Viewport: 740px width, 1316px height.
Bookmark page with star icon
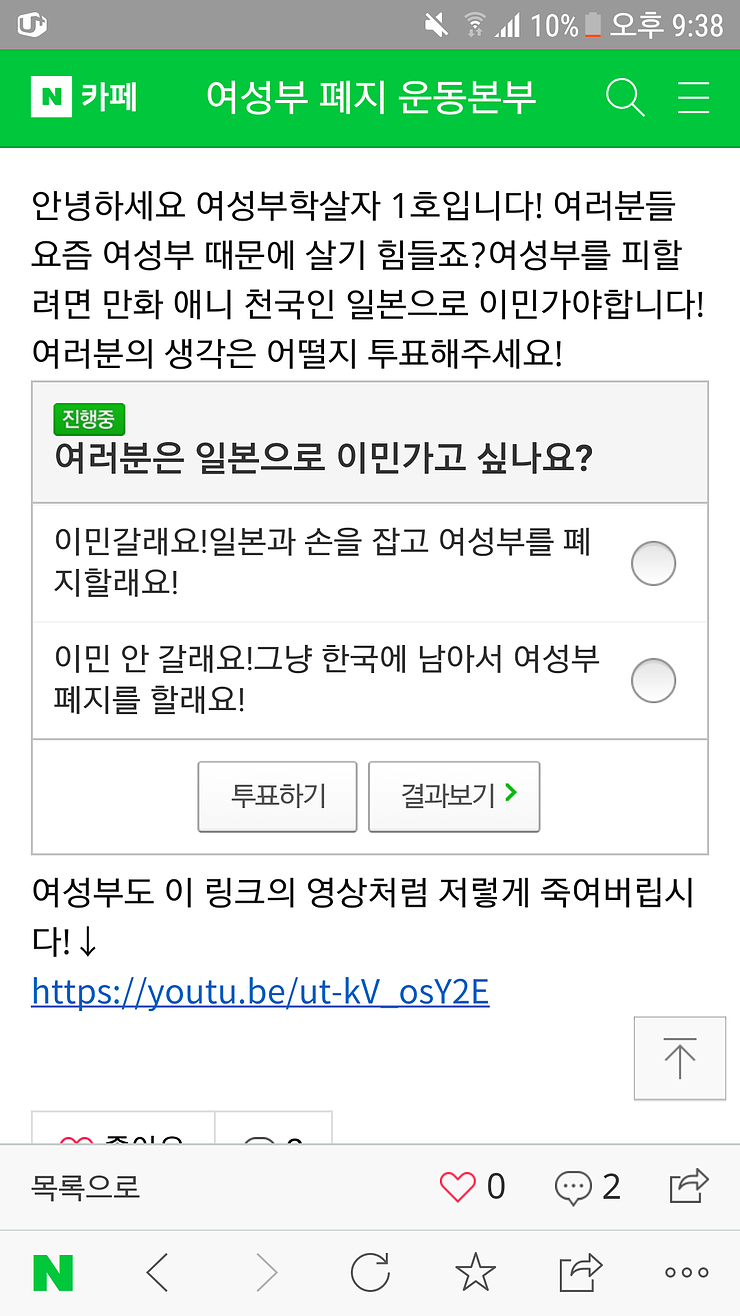tap(475, 1273)
